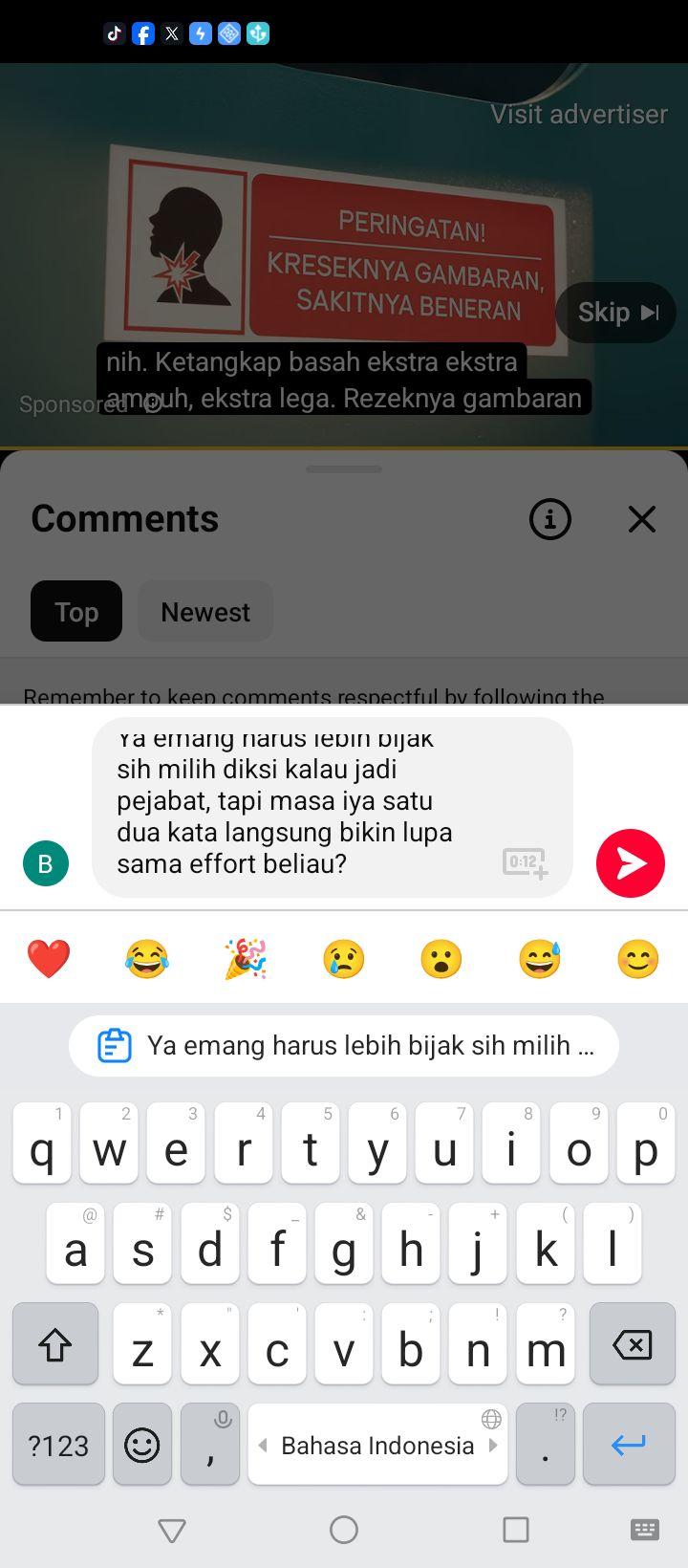Open the Visit advertiser link
The height and width of the screenshot is (1568, 688).
(x=578, y=114)
